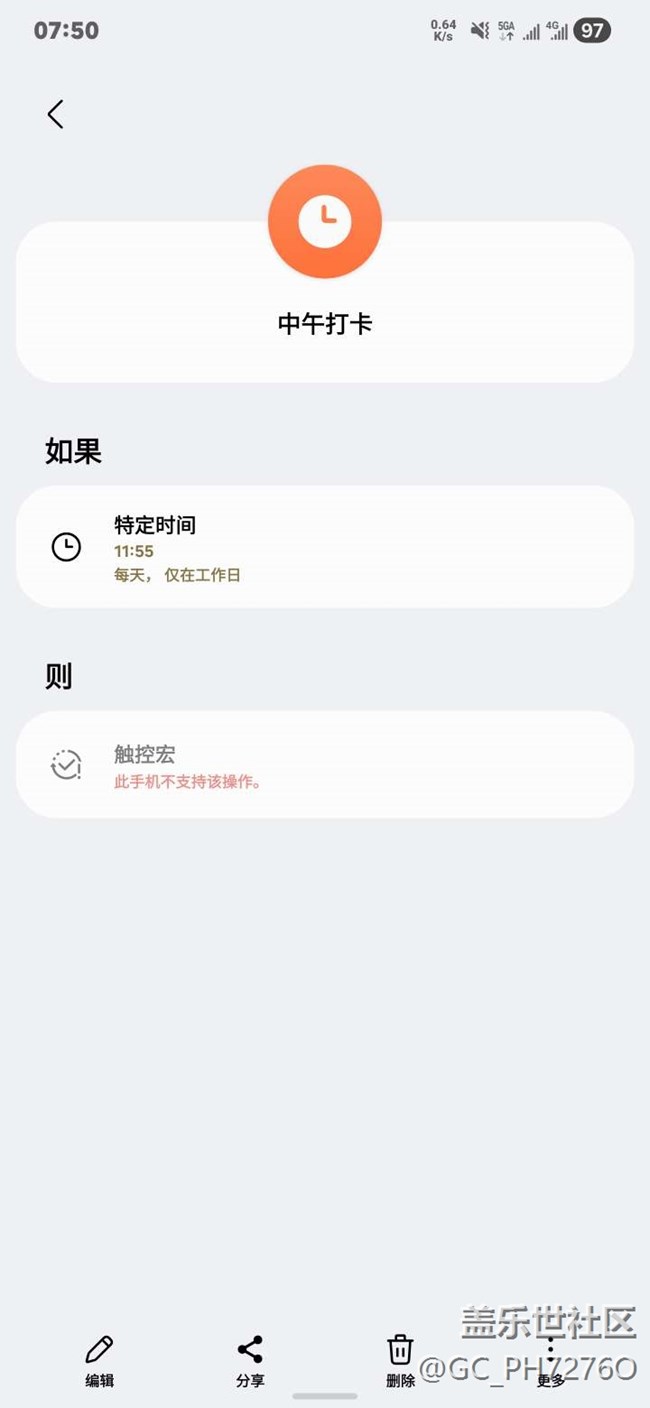Delete this routine with 删除
The width and height of the screenshot is (650, 1408).
(400, 1361)
